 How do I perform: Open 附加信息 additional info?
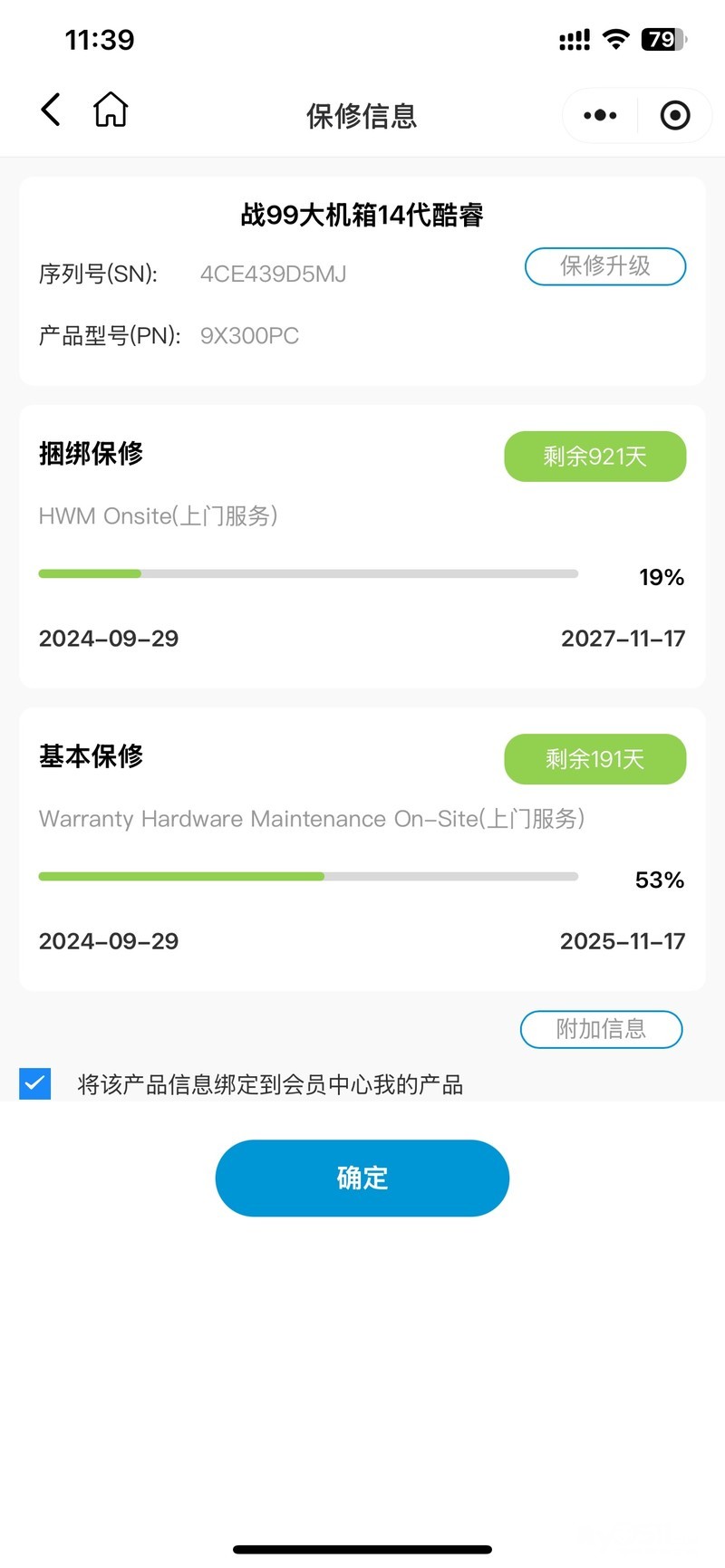pos(601,1029)
